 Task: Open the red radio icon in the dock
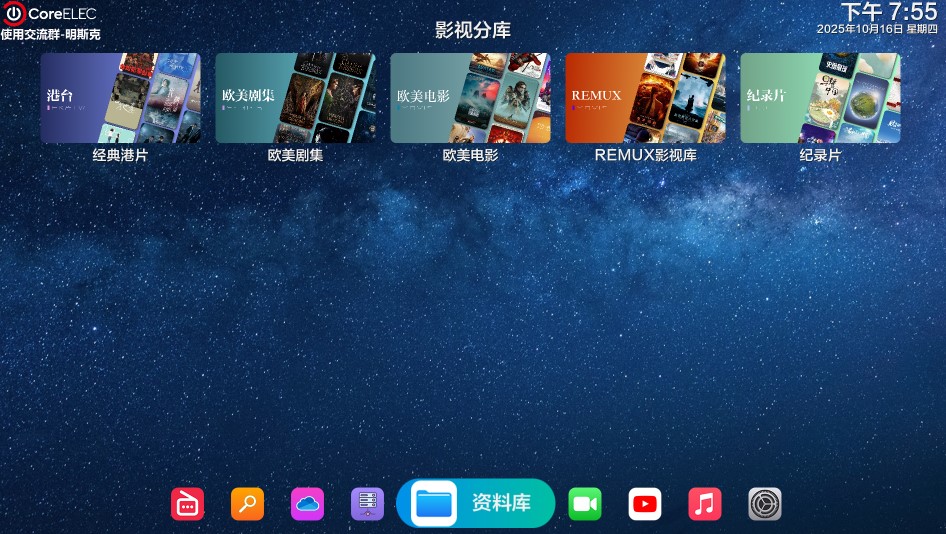click(187, 504)
